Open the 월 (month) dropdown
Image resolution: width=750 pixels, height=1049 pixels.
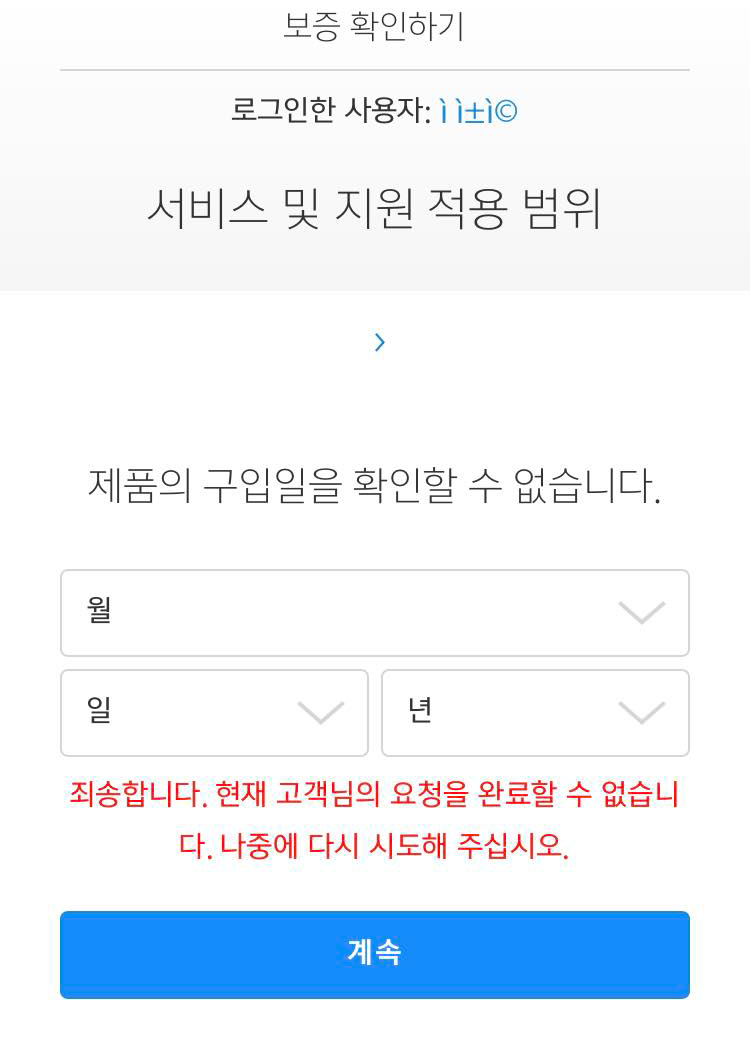coord(374,612)
